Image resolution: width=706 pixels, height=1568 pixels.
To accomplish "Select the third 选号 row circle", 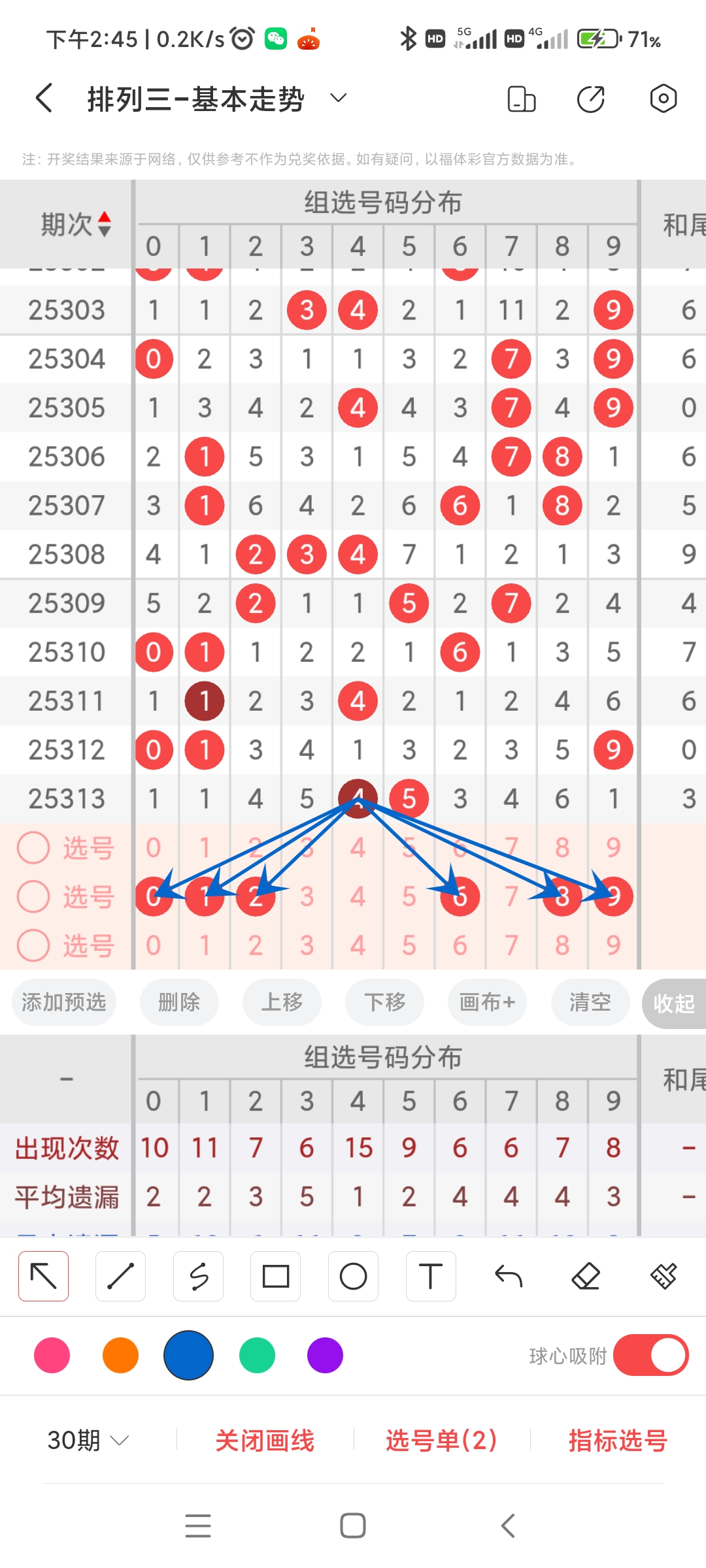I will (33, 945).
